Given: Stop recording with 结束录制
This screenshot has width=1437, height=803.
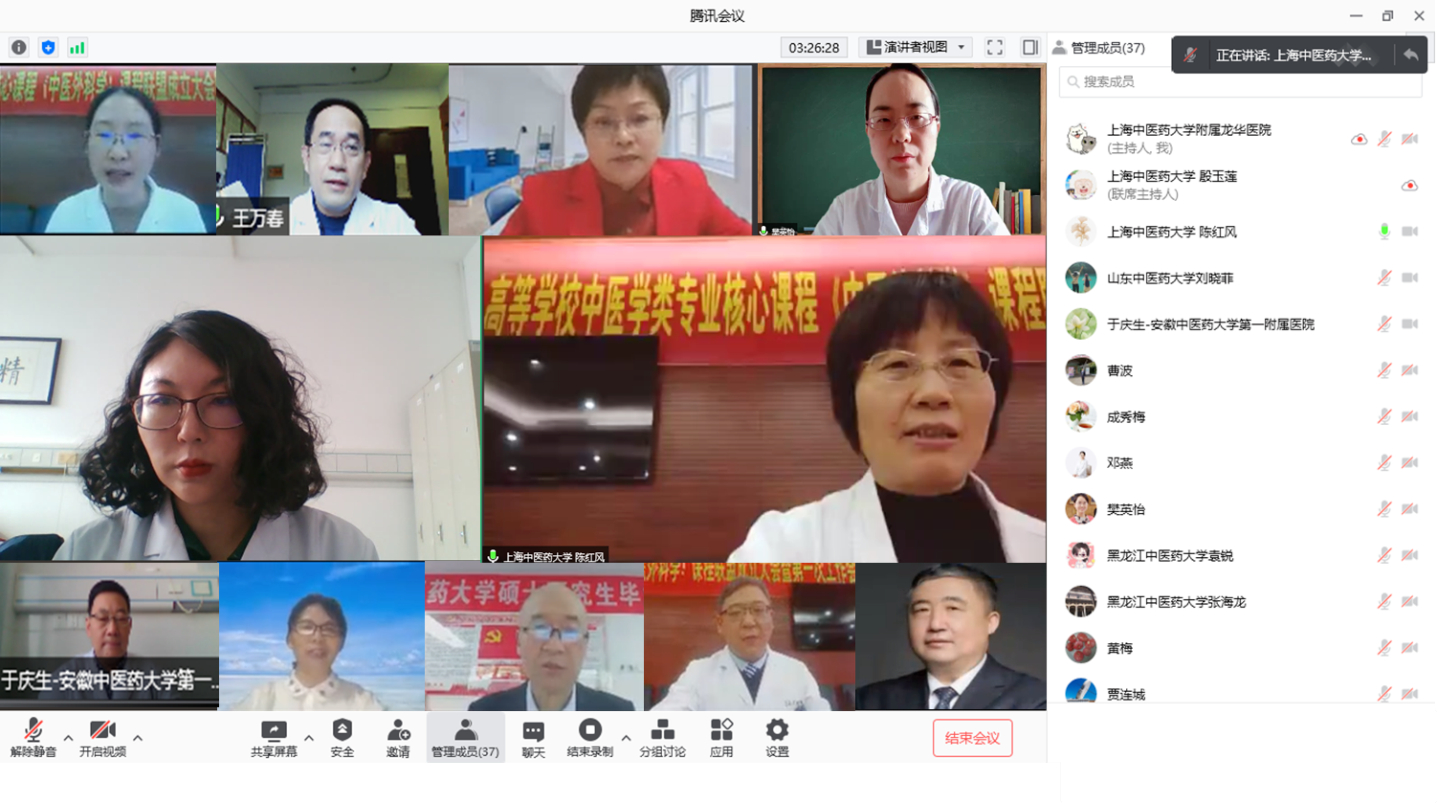Looking at the screenshot, I should click(589, 737).
